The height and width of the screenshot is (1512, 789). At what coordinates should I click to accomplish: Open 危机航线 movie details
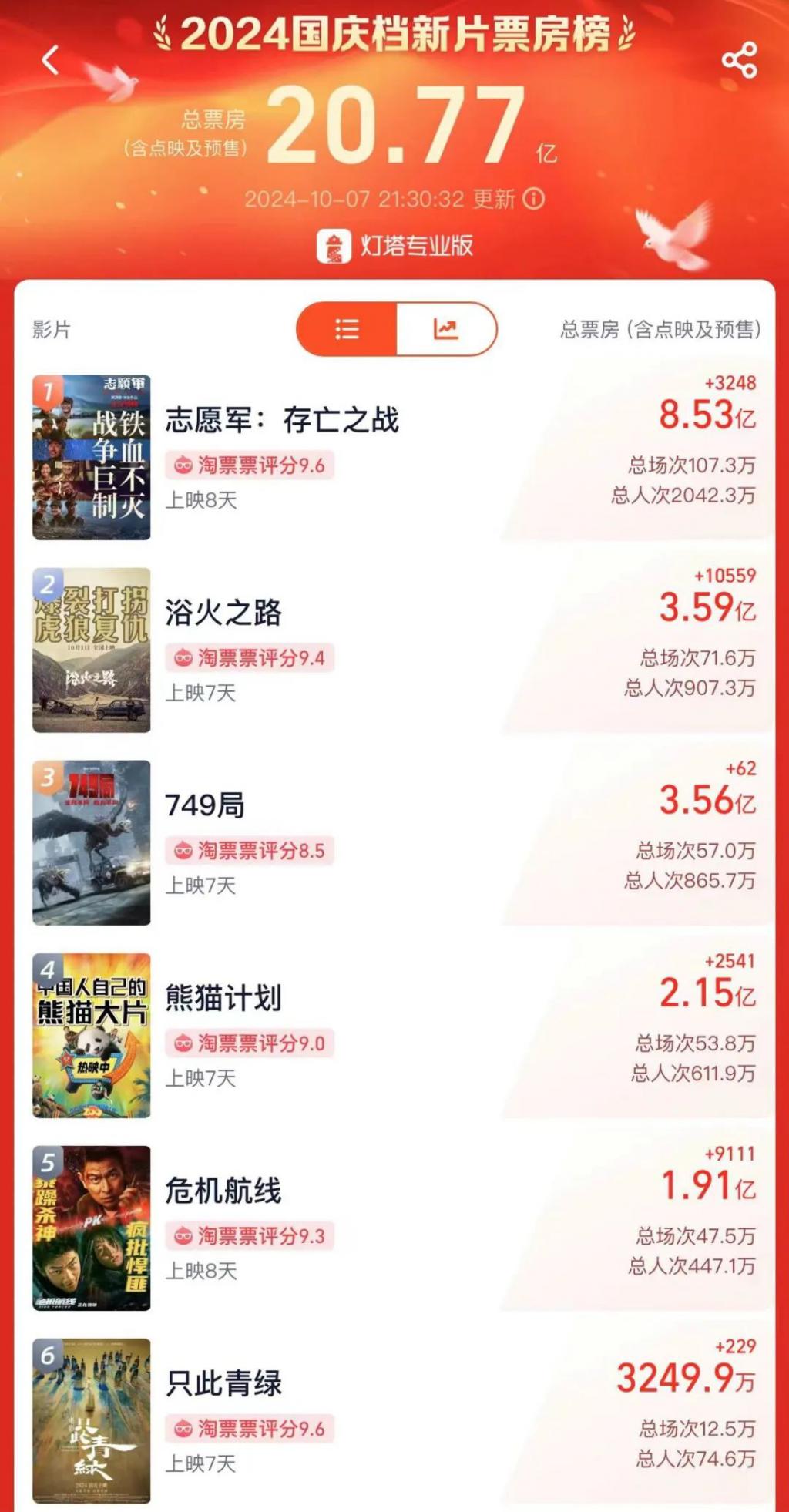tap(394, 1228)
